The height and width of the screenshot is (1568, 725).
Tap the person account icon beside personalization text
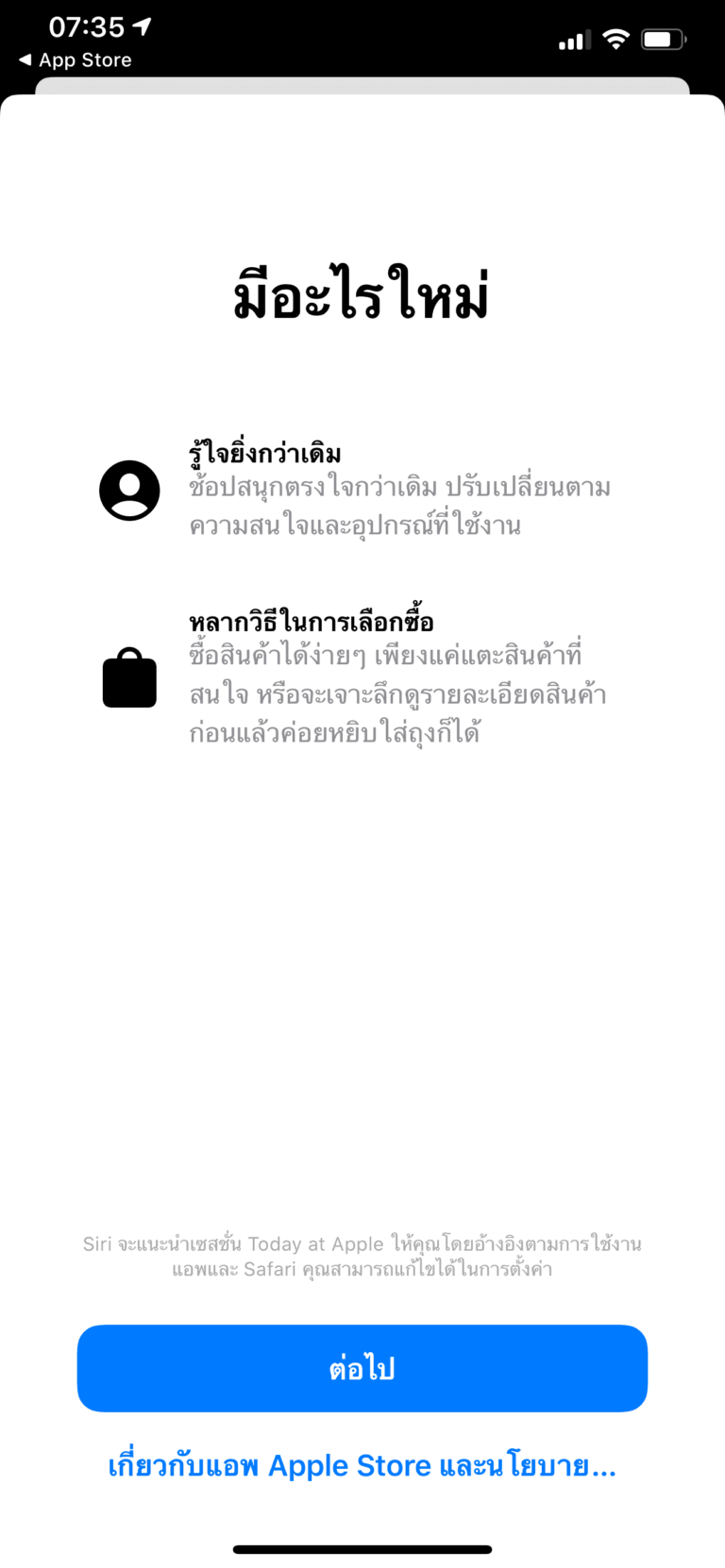[129, 489]
